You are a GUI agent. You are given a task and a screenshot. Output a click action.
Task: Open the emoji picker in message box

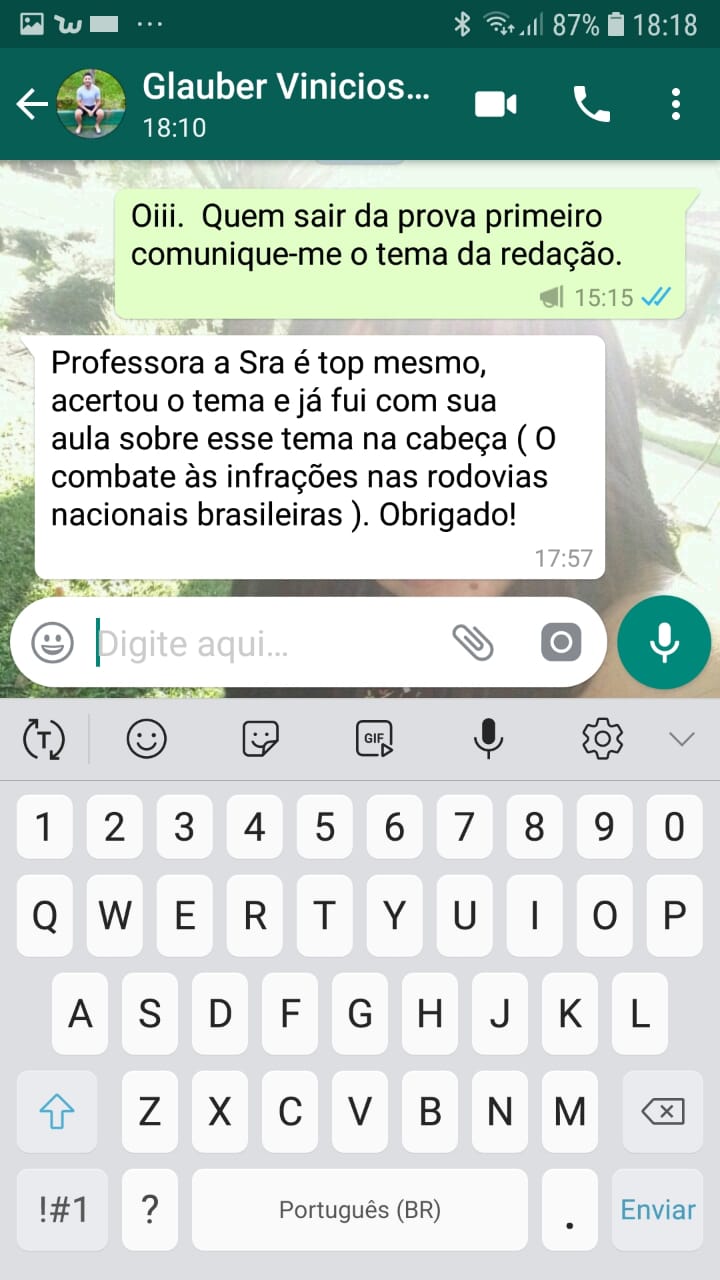pyautogui.click(x=52, y=643)
